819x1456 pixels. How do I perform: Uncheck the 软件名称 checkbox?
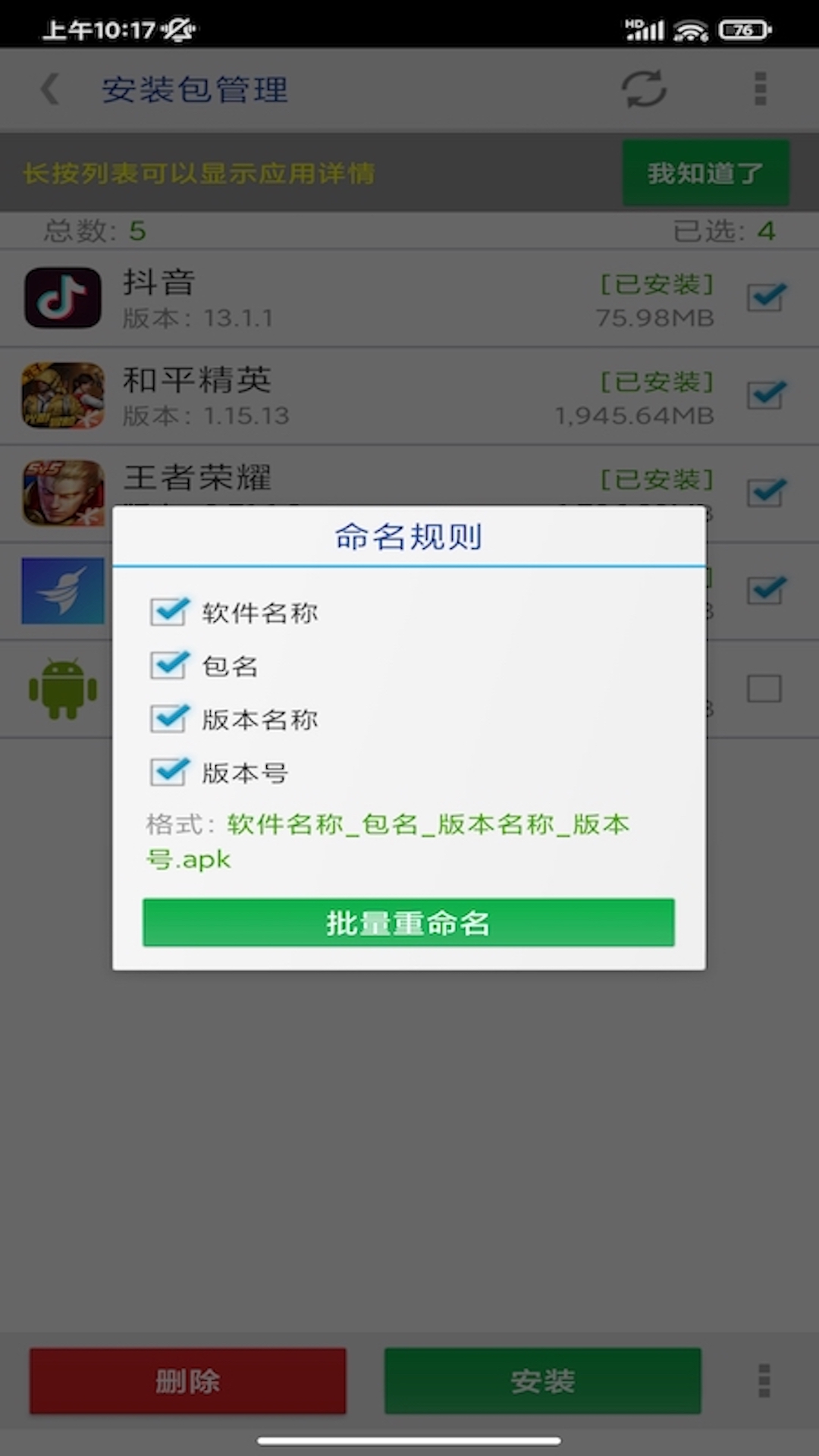pyautogui.click(x=168, y=612)
